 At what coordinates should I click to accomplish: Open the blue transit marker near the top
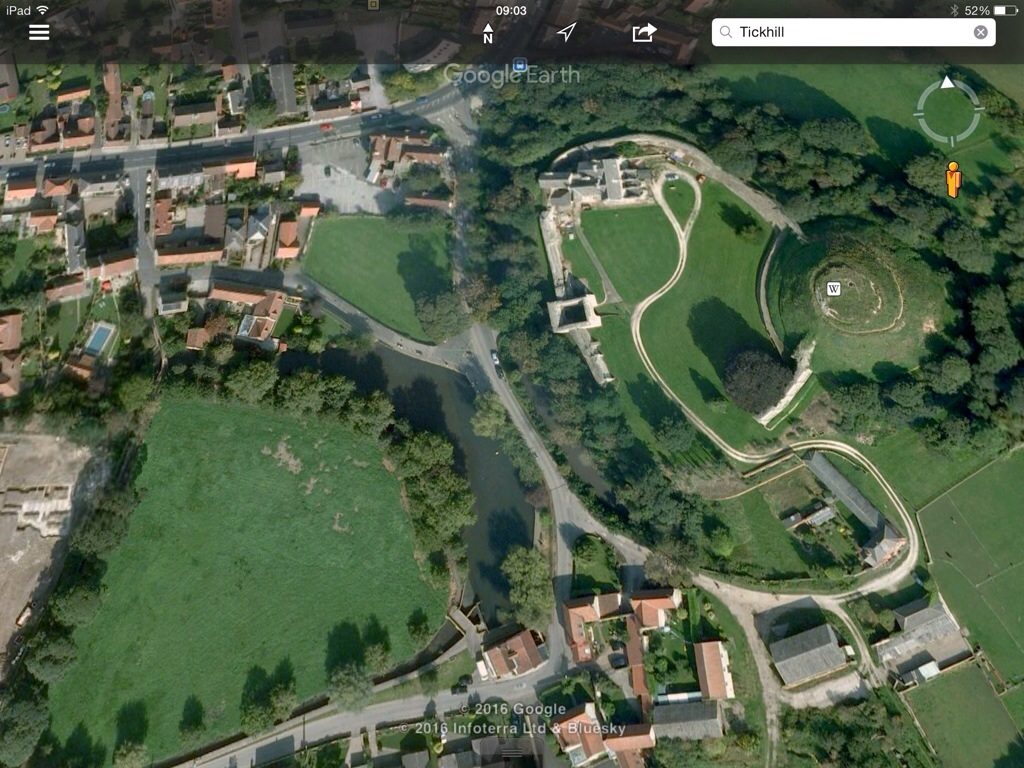click(519, 65)
